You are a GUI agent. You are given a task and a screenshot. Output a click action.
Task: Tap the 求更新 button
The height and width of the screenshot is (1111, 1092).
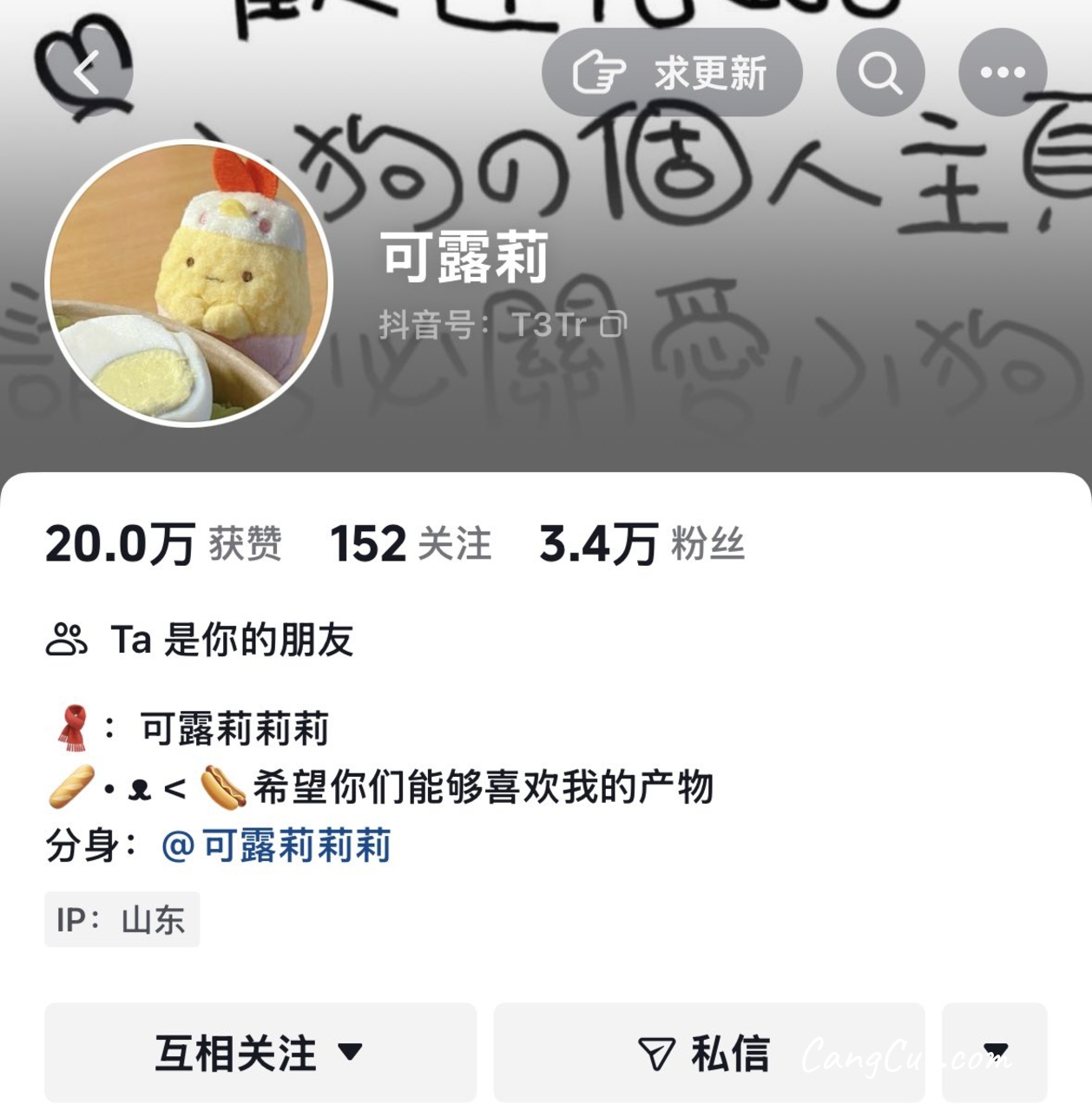click(x=672, y=72)
